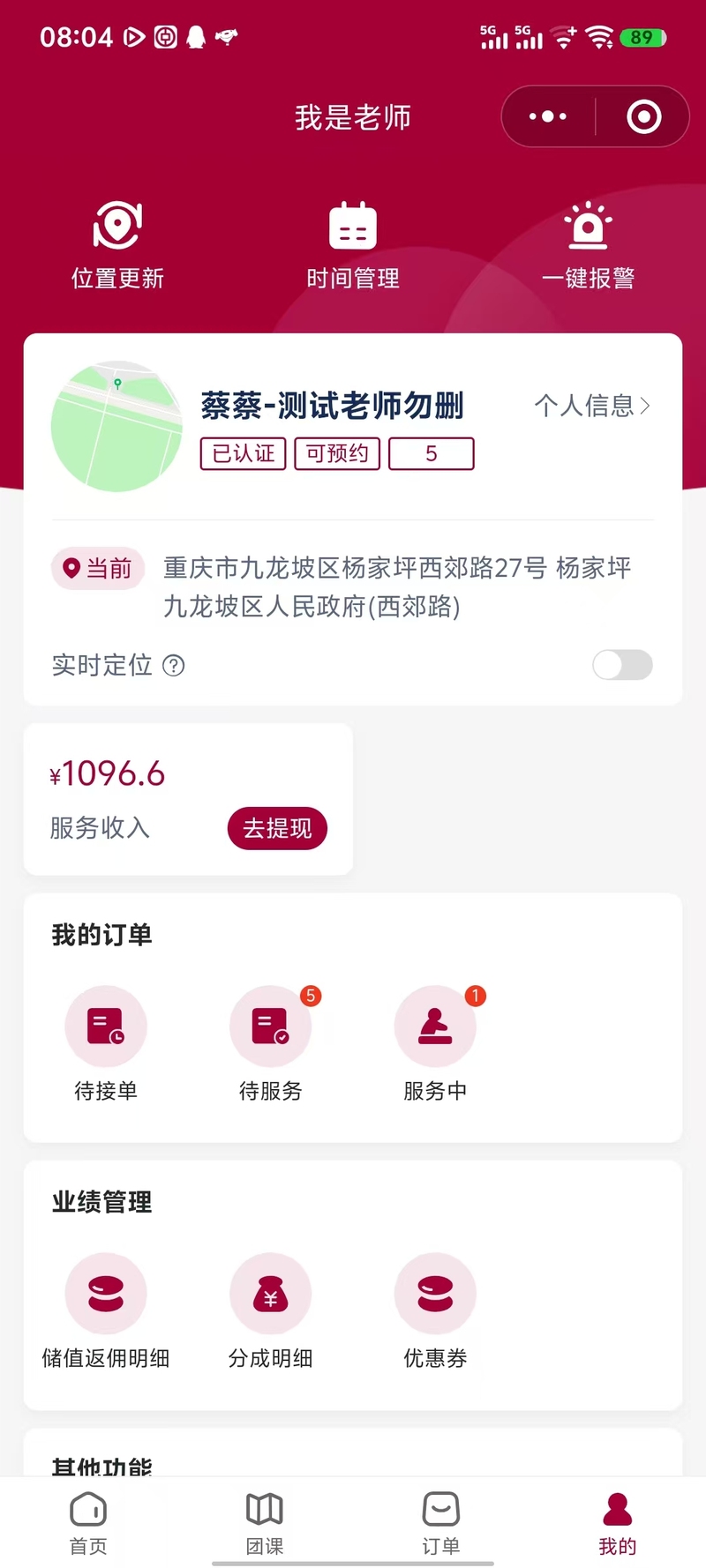Open 服务中 orders

click(x=434, y=1042)
